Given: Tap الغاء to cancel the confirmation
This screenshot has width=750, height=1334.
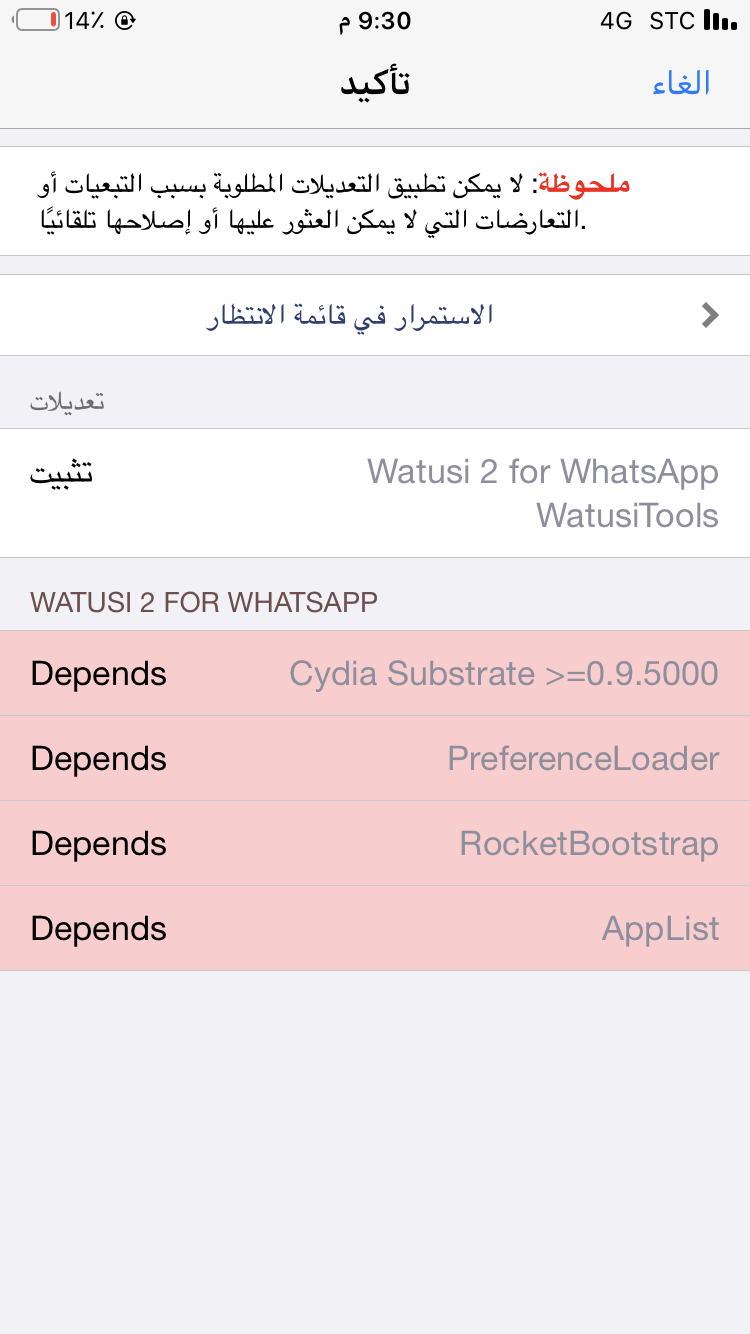Looking at the screenshot, I should click(681, 83).
